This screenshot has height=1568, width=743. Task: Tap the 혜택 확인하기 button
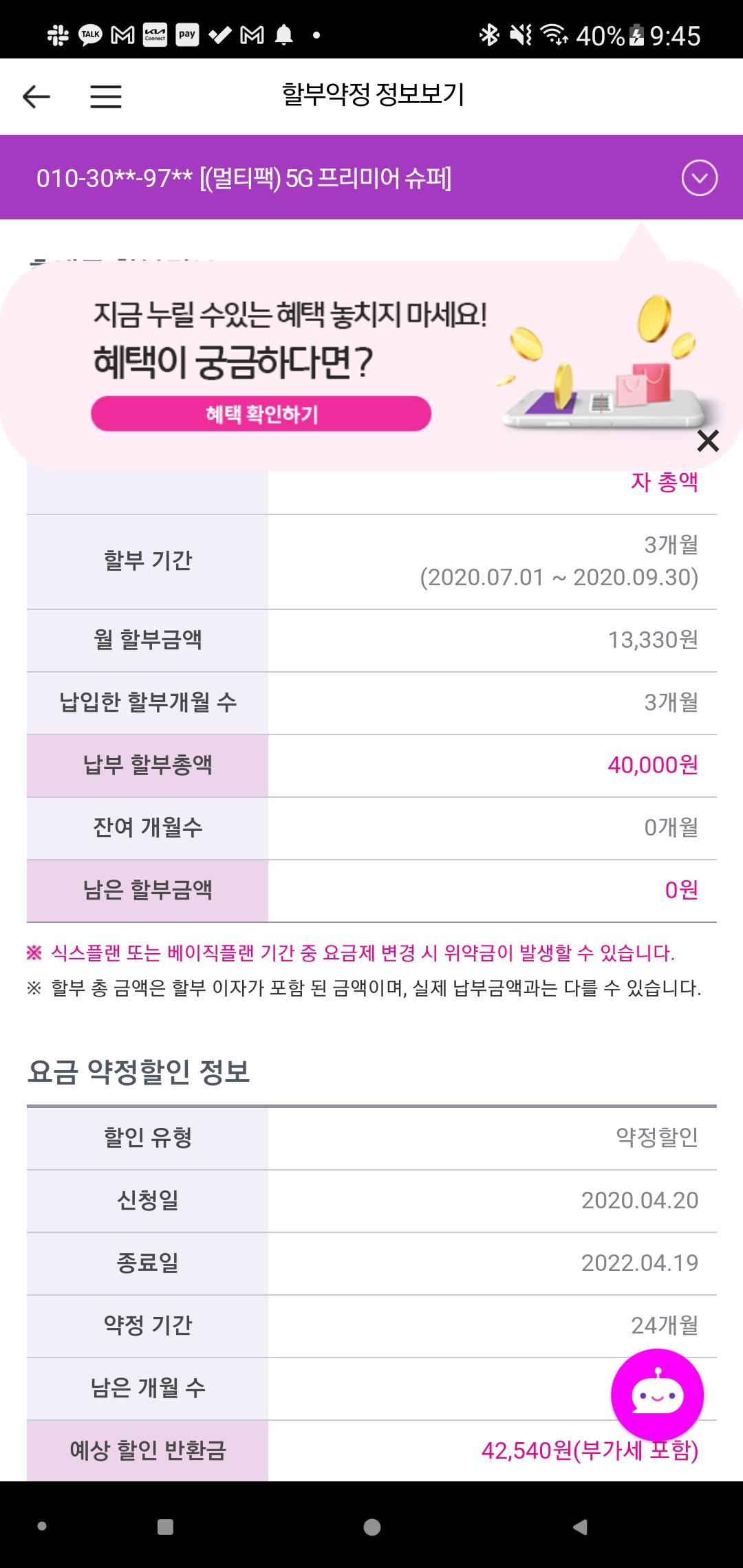261,414
